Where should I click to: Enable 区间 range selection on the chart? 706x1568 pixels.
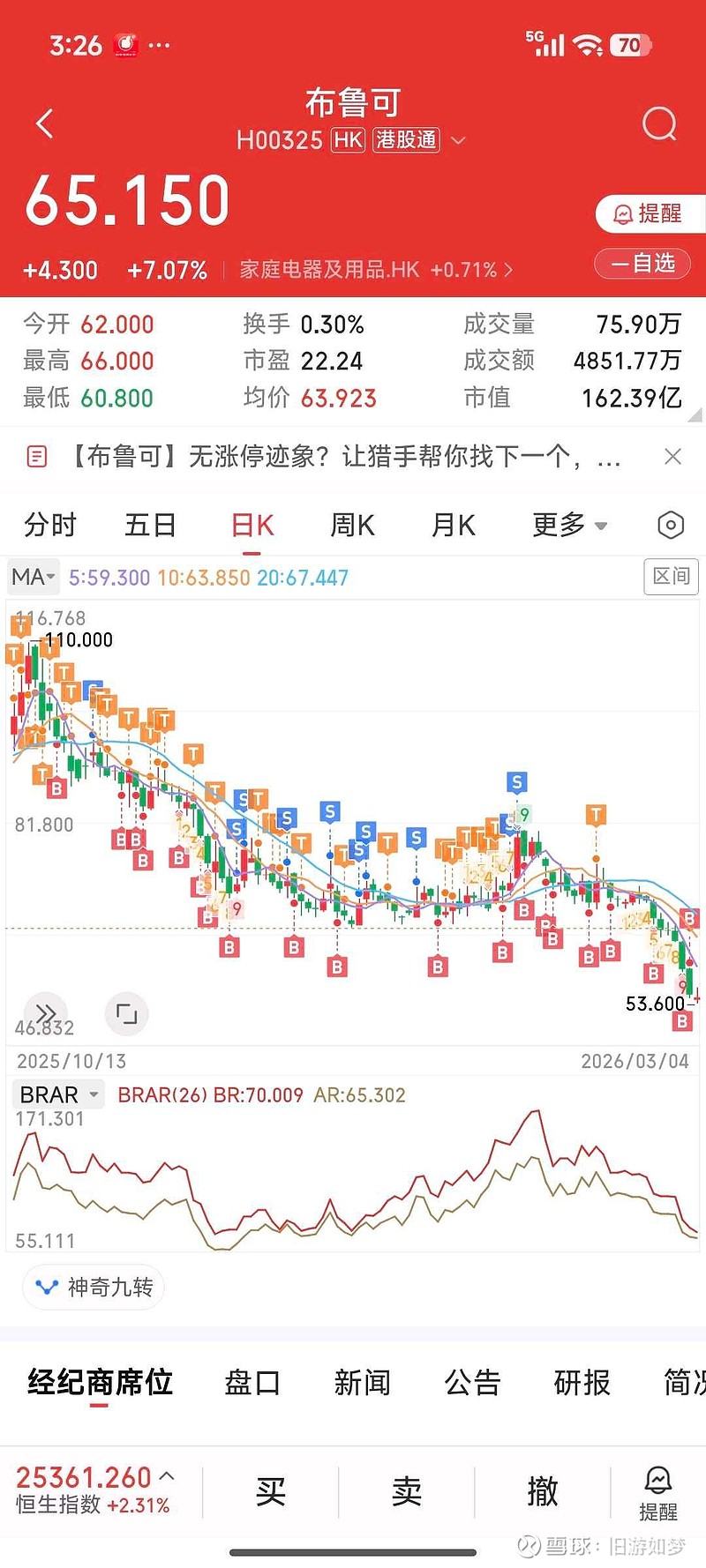point(671,577)
